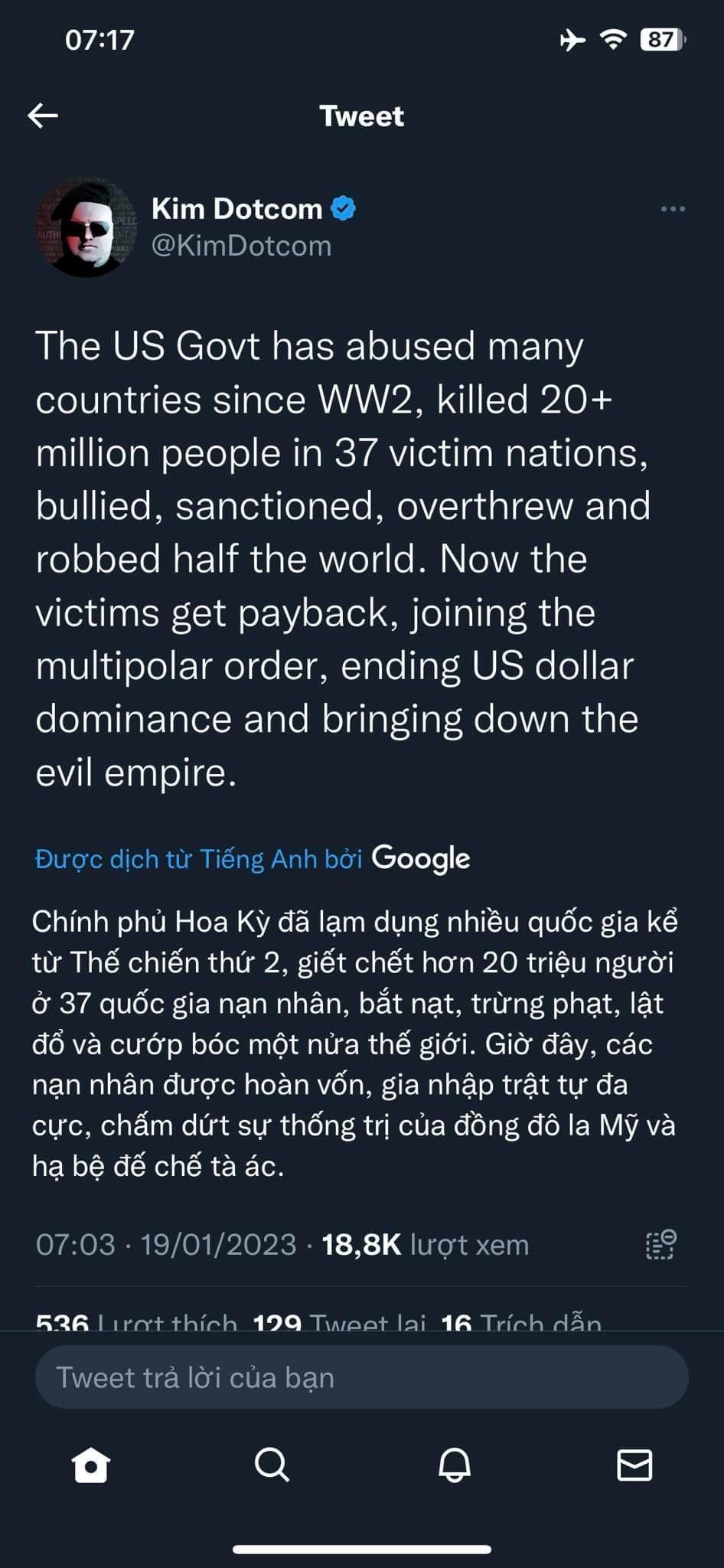Image resolution: width=724 pixels, height=1568 pixels.
Task: Tap the 'Tweet trả lời của bạn' reply field
Action: (361, 1377)
